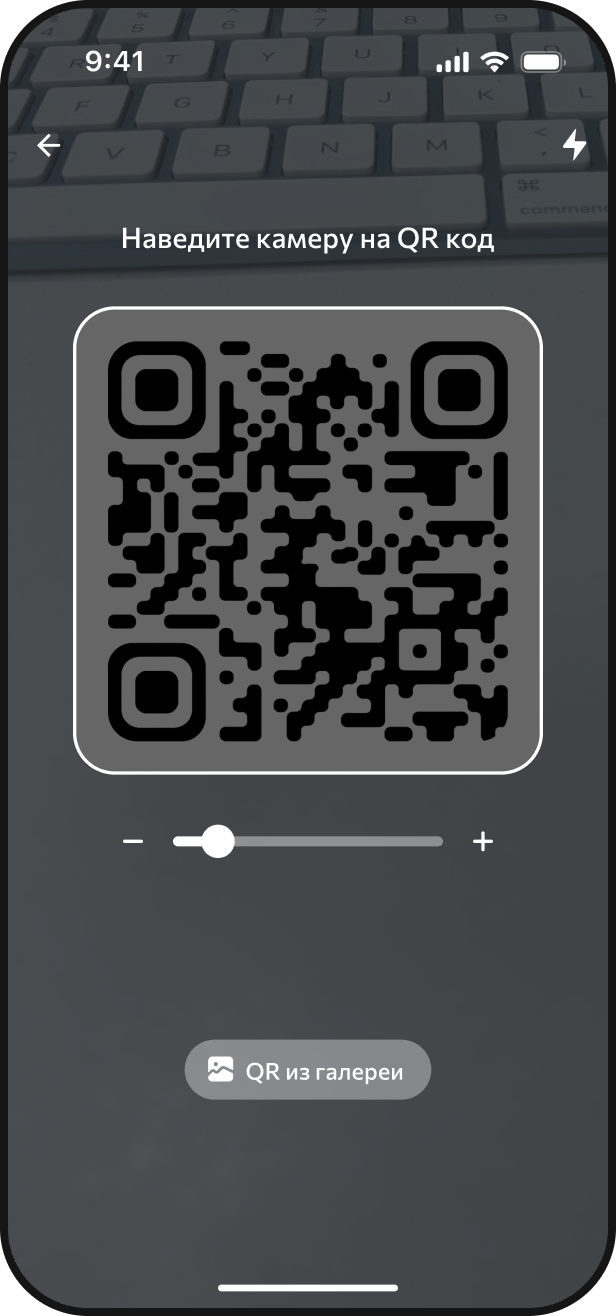Zoom out with the minus icon

(133, 842)
